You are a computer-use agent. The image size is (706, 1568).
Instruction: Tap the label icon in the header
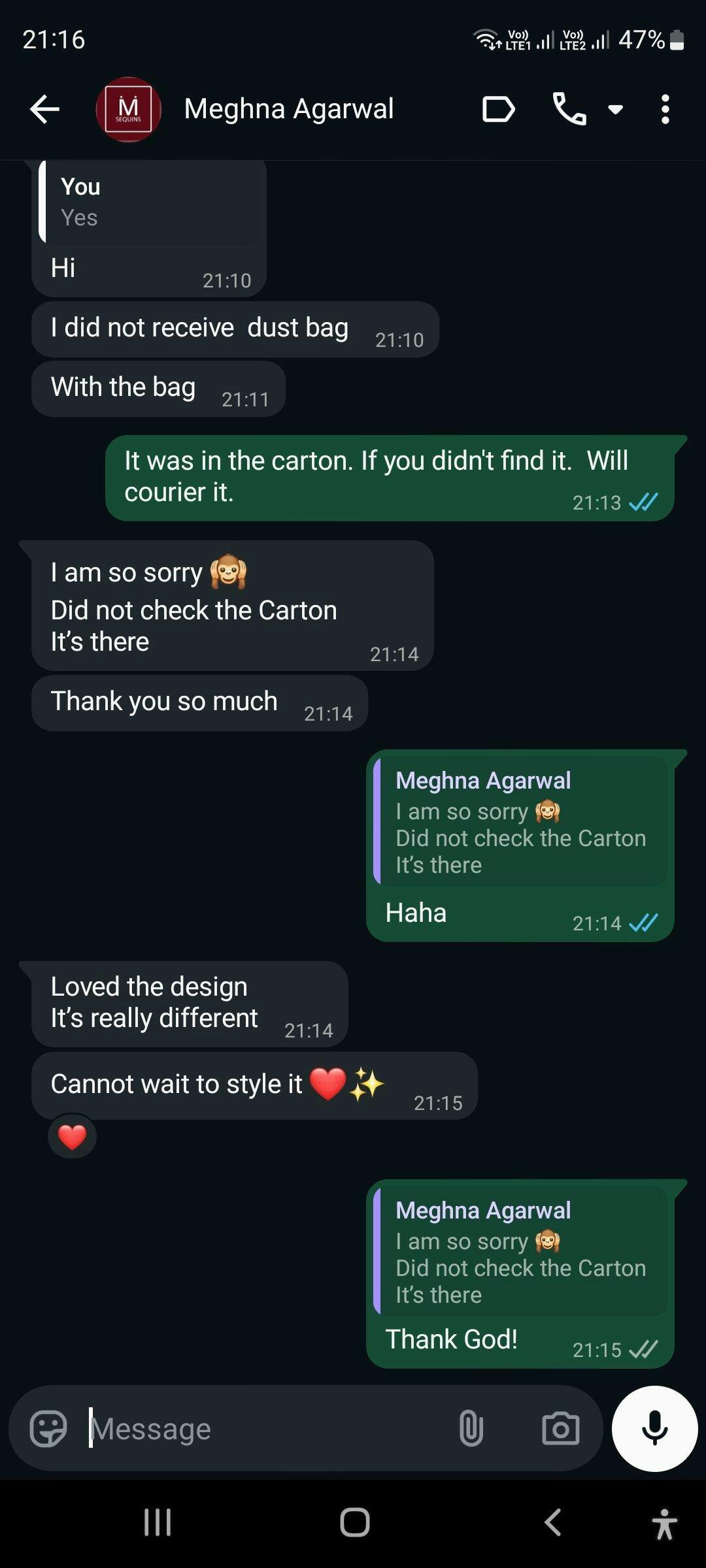(x=498, y=109)
